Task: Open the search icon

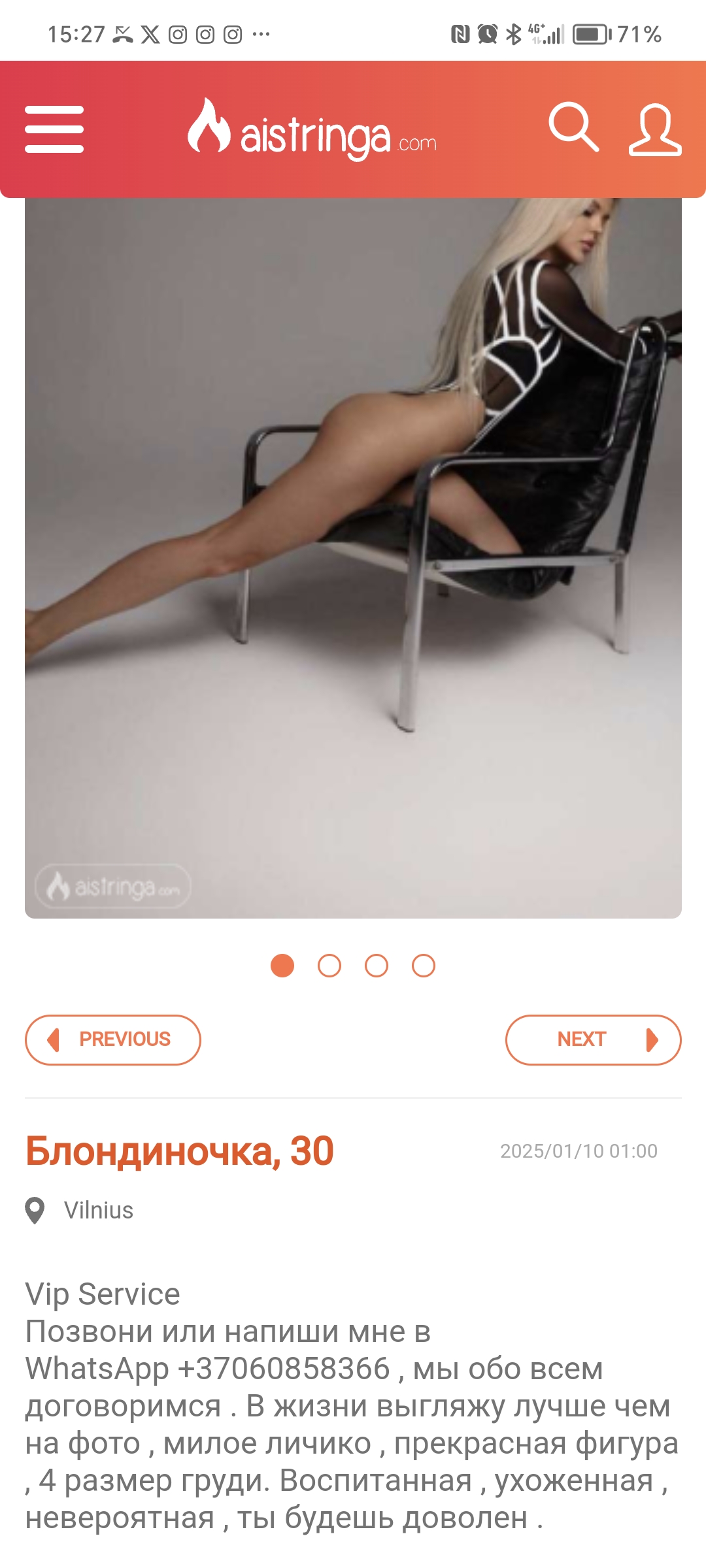Action: [573, 127]
